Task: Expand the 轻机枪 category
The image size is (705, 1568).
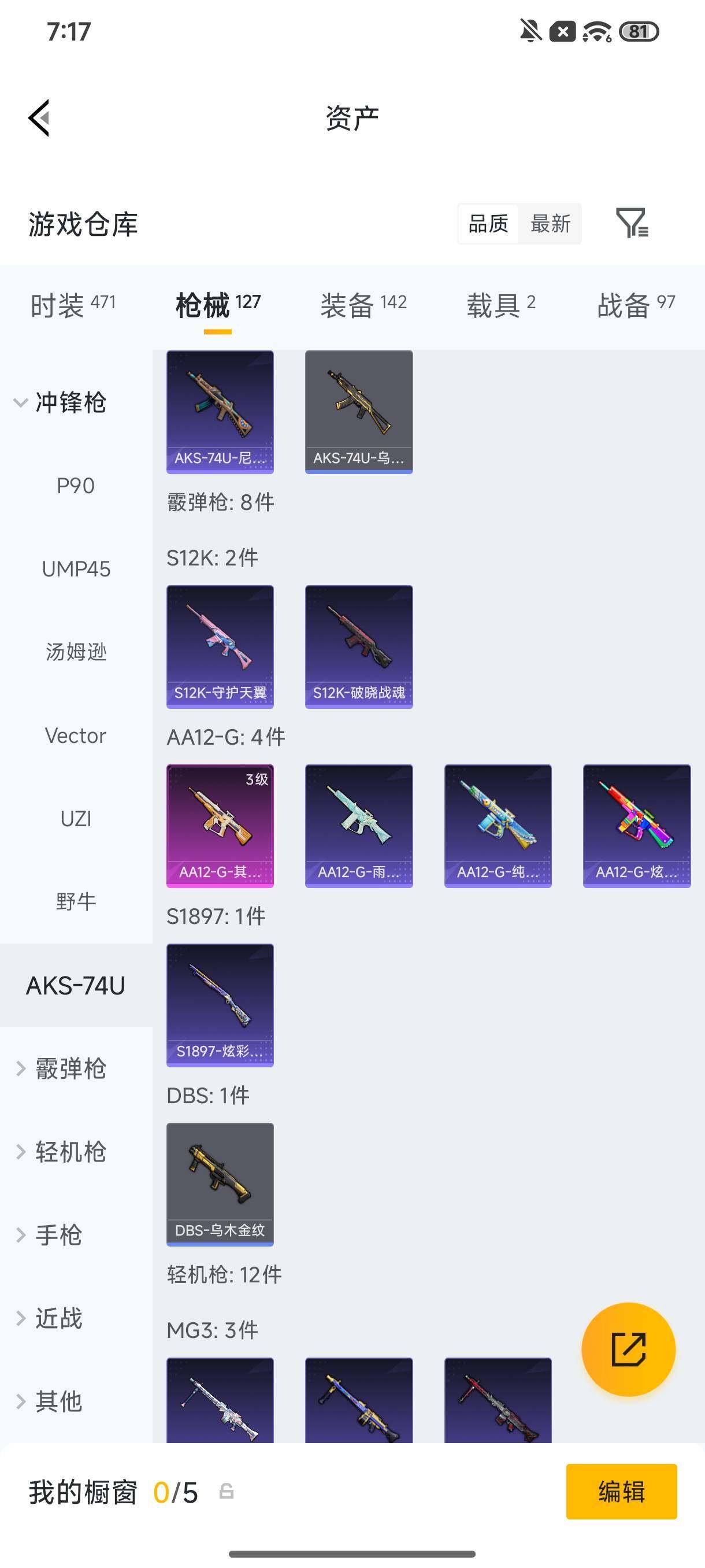Action: 61,1152
